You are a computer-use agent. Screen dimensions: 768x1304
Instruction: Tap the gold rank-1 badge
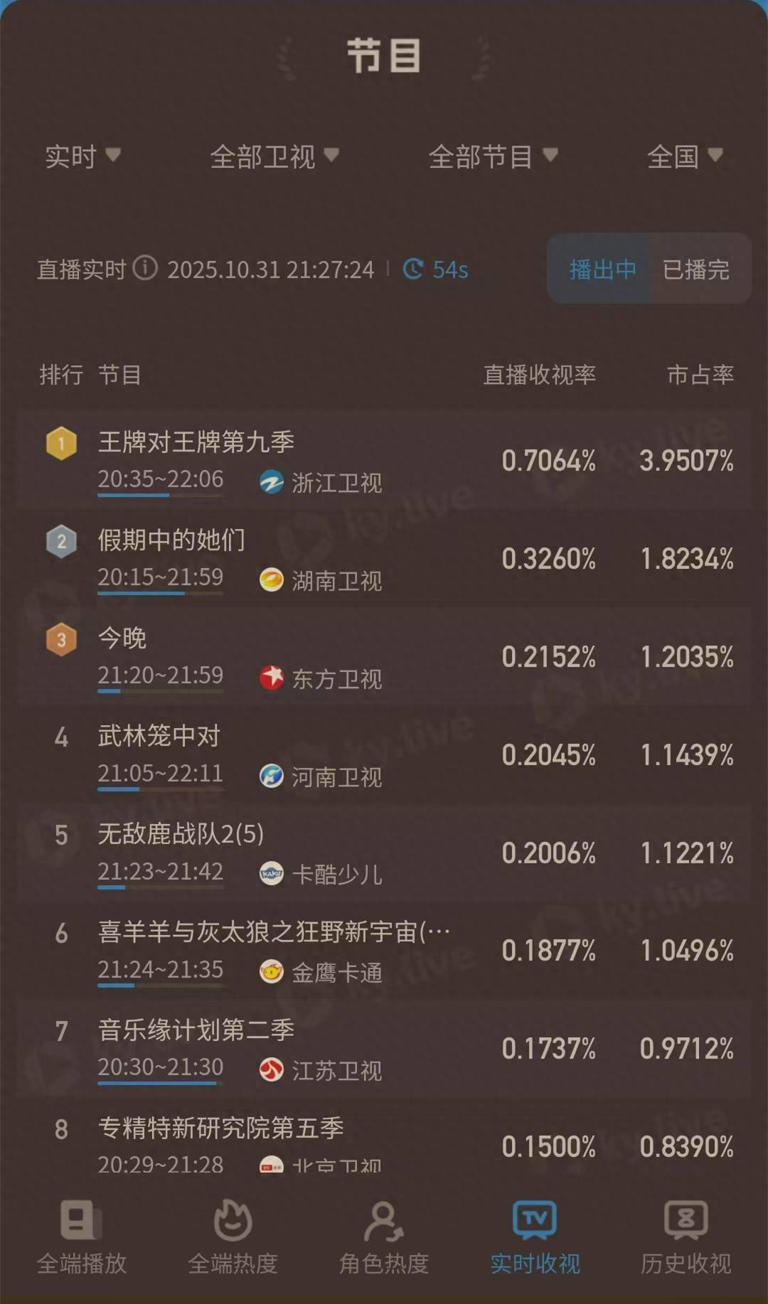click(x=61, y=443)
